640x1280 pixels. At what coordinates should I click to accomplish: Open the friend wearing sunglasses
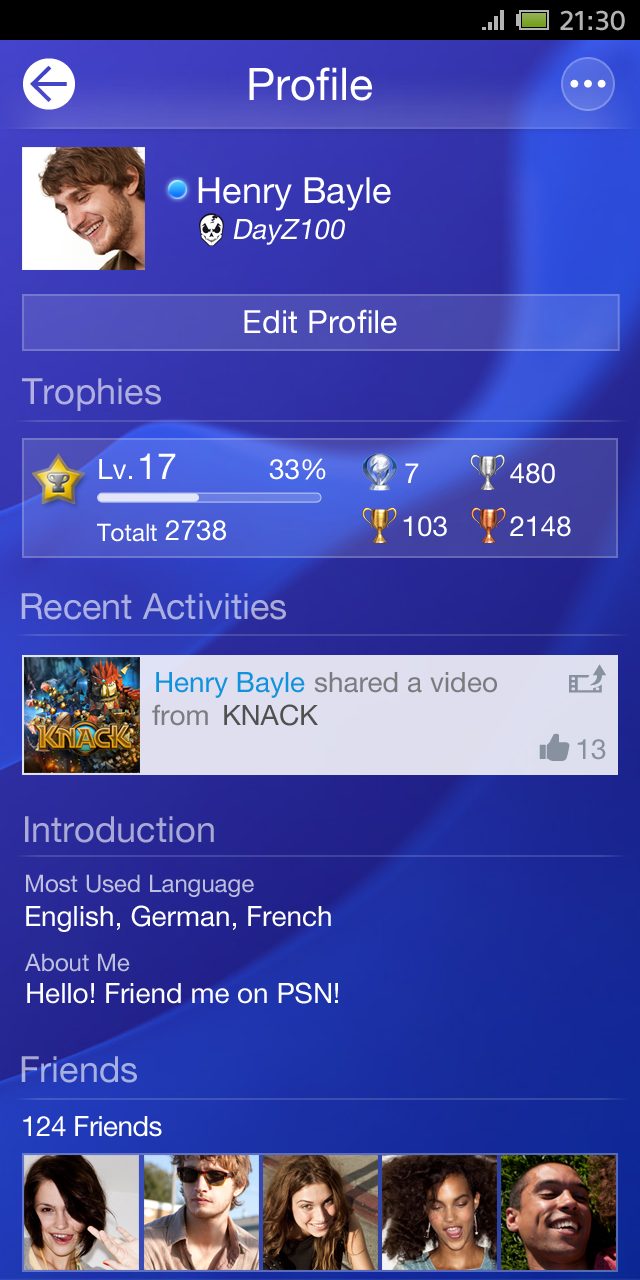pyautogui.click(x=201, y=1212)
